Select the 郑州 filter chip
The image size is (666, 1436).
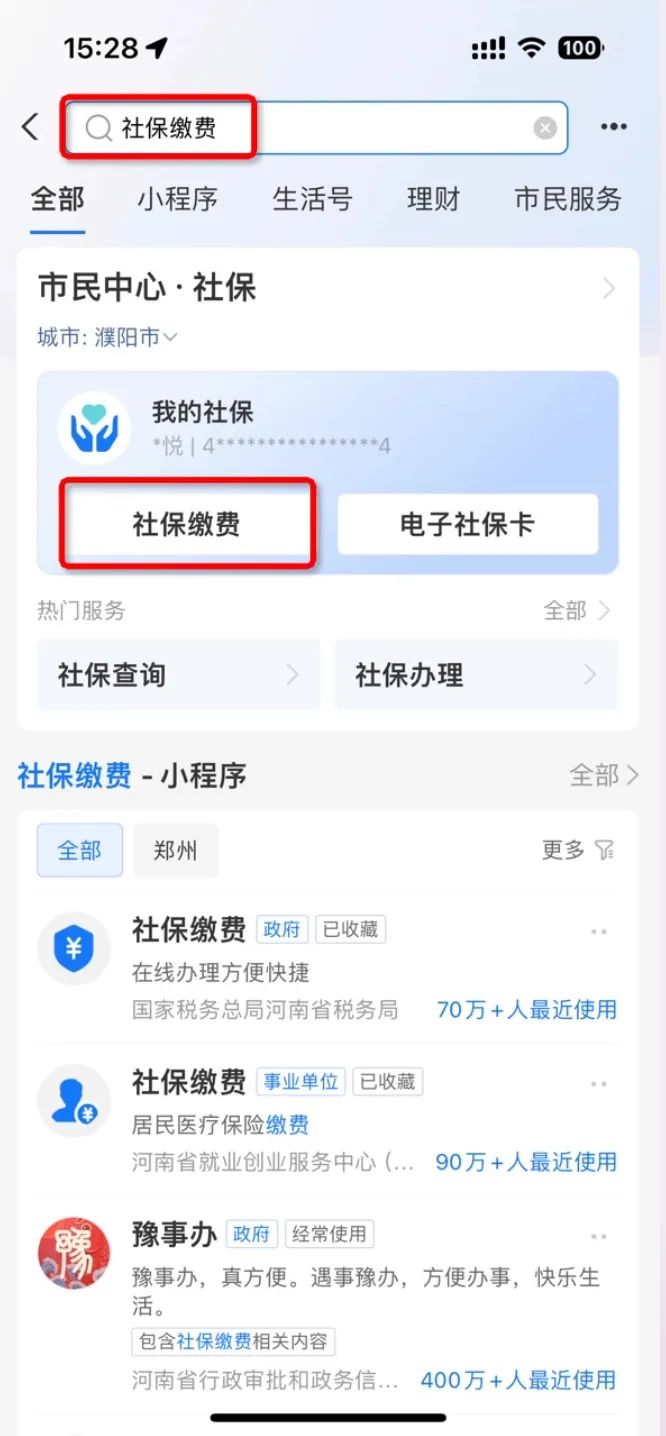tap(175, 851)
